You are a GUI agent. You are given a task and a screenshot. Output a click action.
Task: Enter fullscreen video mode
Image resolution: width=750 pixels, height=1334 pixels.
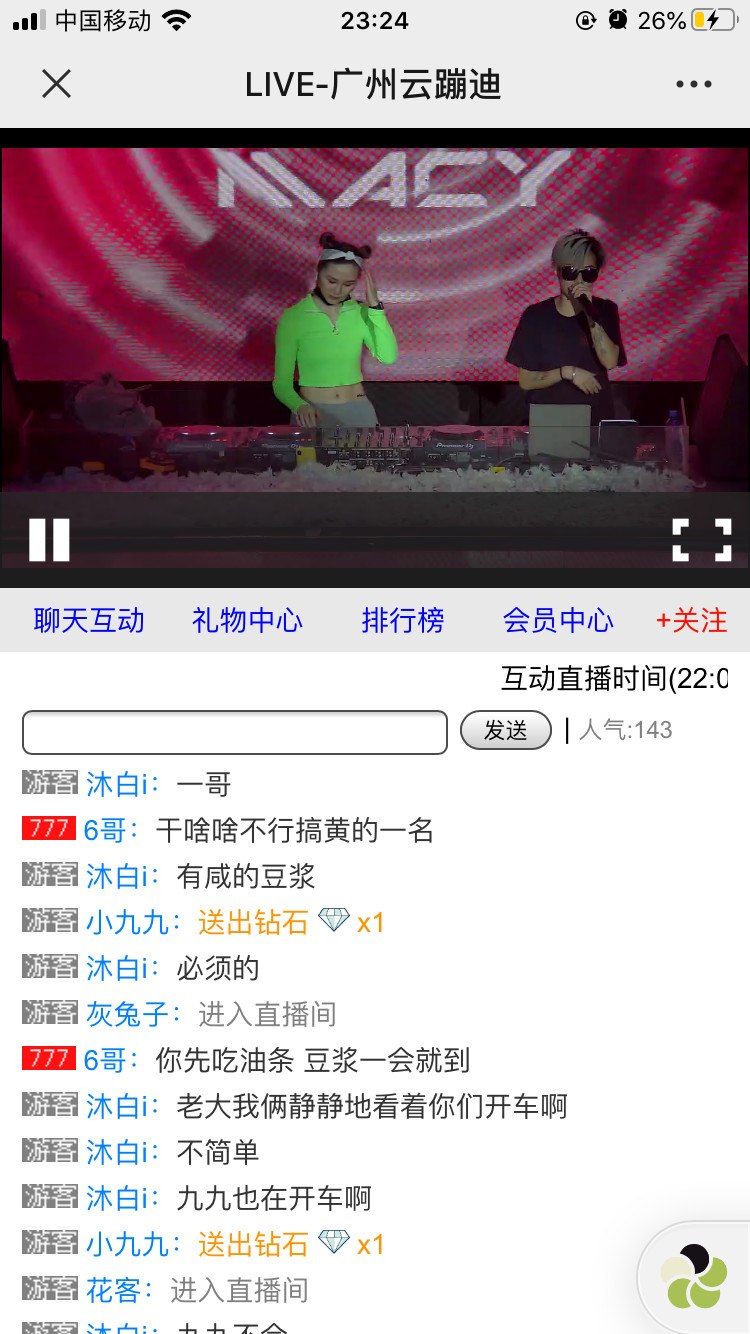701,540
